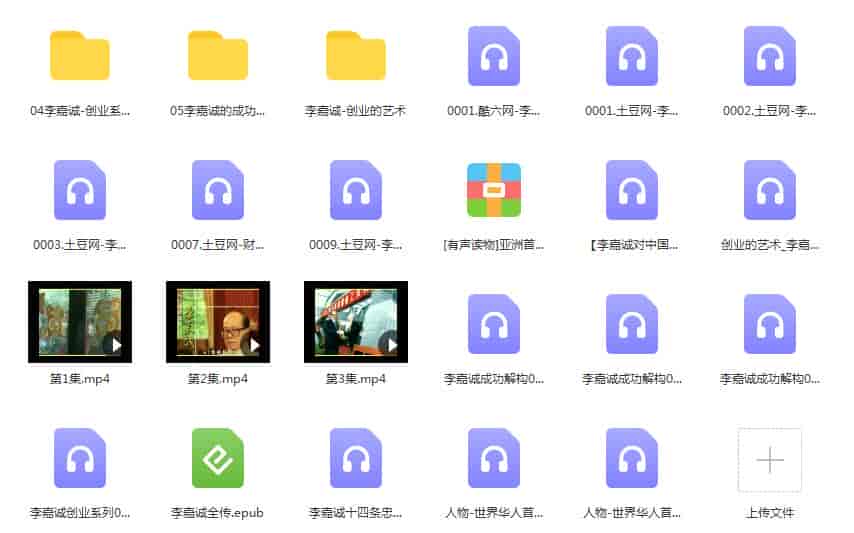This screenshot has height=533, width=854.
Task: Play audio file 0007.土豆网-财
Action: click(218, 190)
